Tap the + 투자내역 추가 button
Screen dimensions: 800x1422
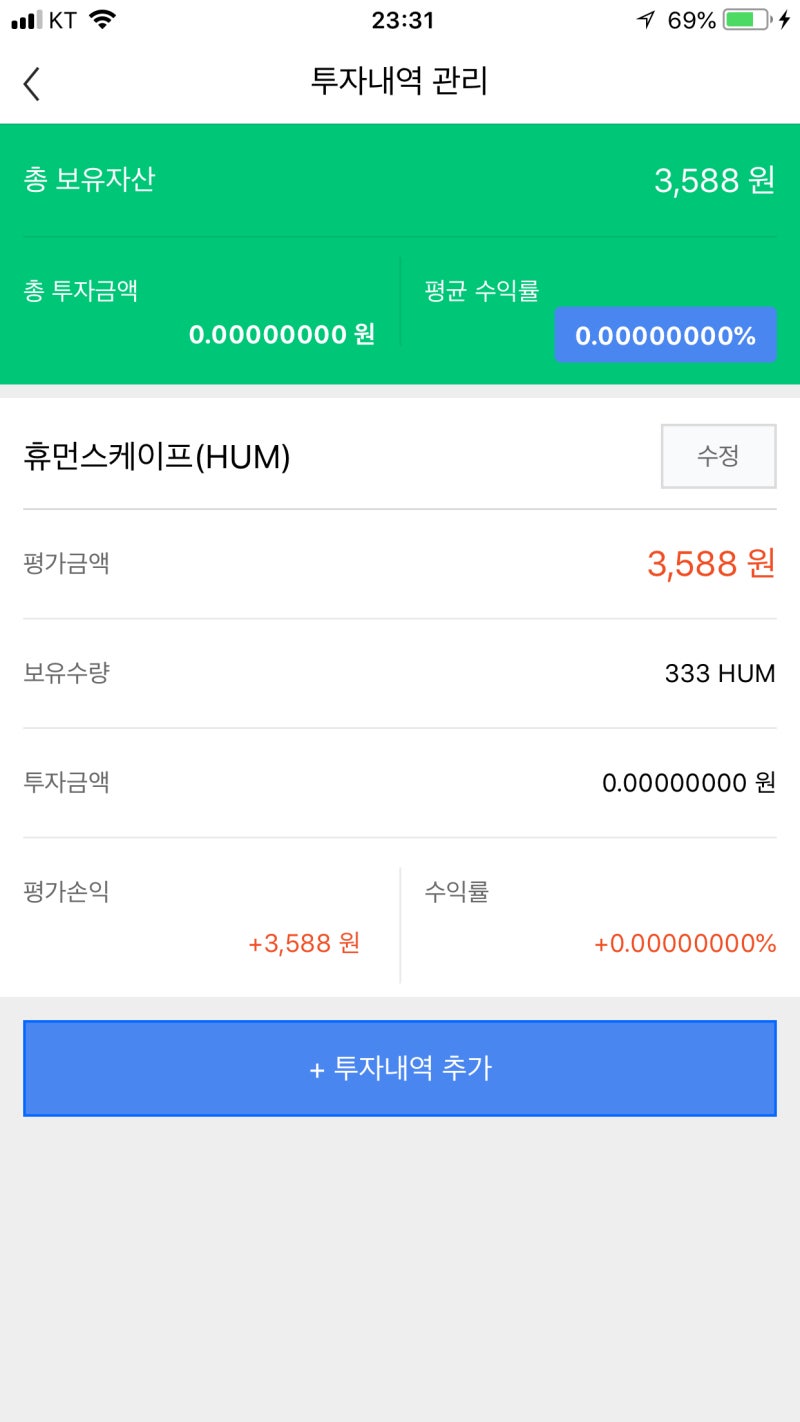pyautogui.click(x=400, y=1068)
